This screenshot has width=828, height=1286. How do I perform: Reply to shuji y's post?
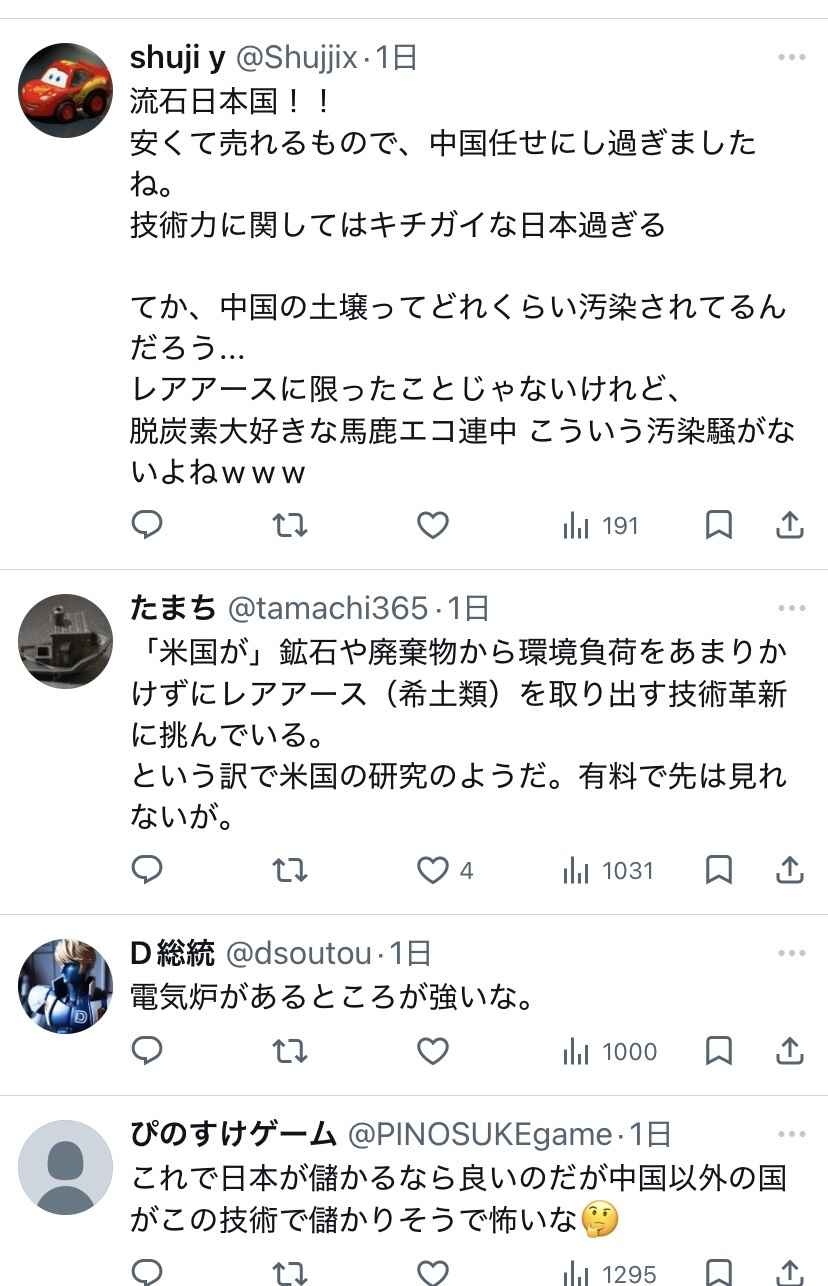147,525
